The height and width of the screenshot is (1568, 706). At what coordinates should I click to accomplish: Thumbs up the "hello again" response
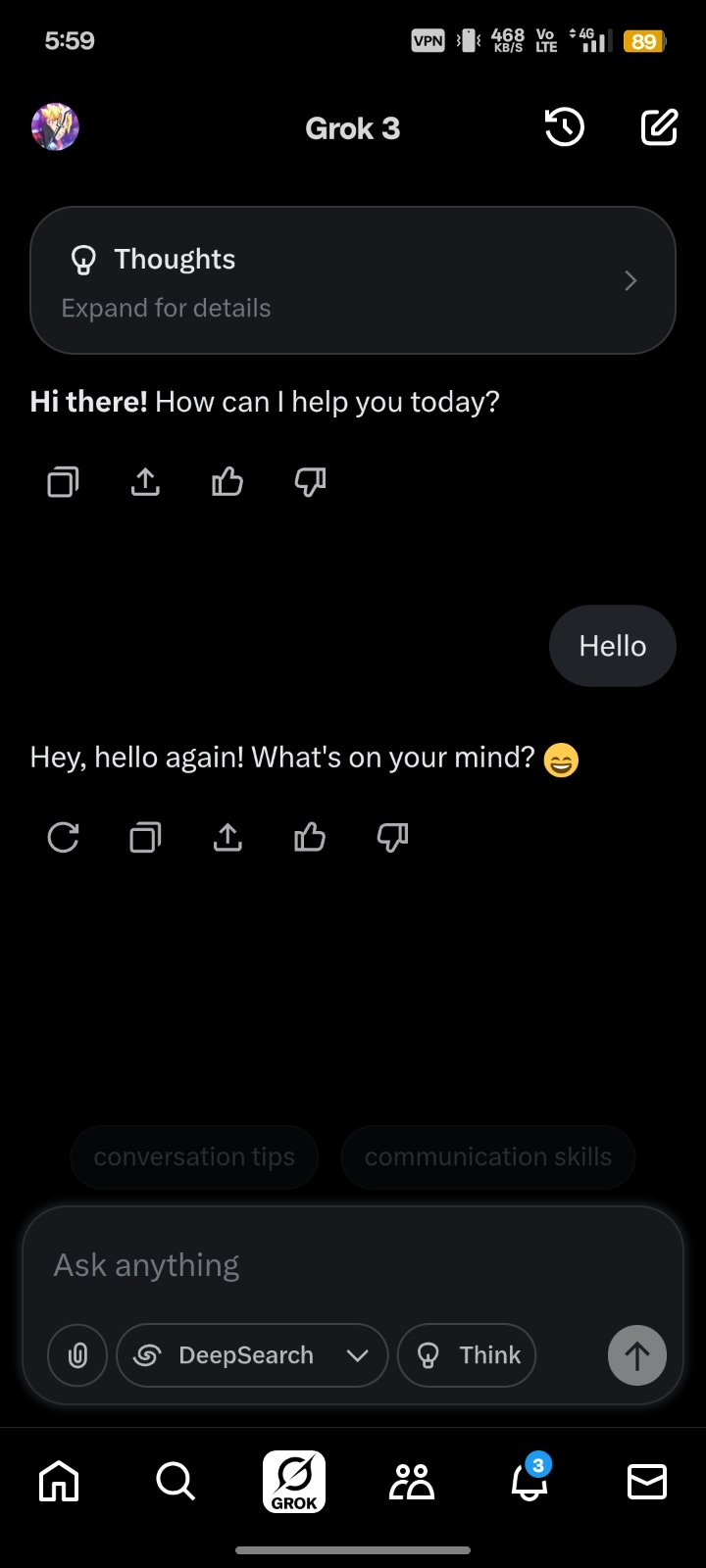[x=310, y=837]
